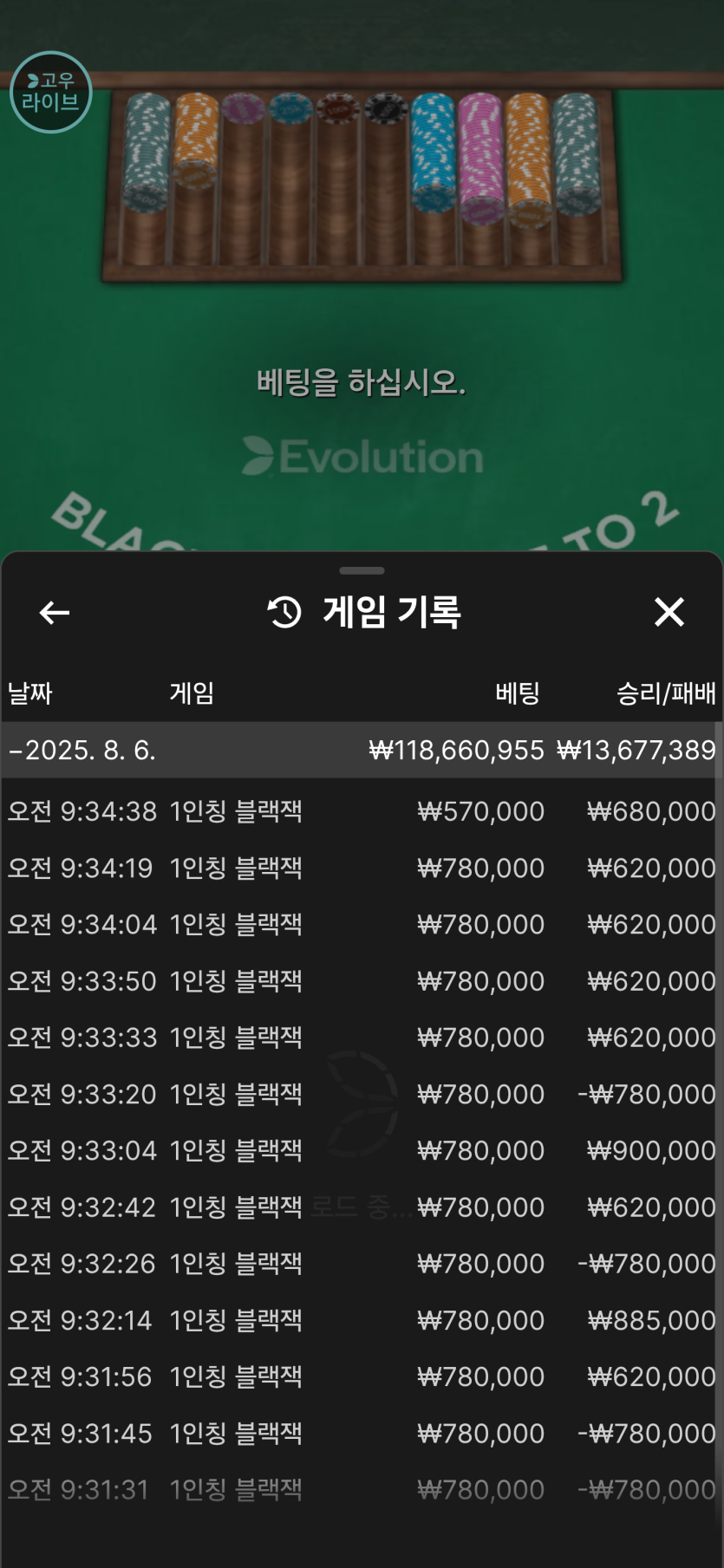Tap the 고우 라이브 button
Viewport: 724px width, 1568px height.
(x=50, y=92)
